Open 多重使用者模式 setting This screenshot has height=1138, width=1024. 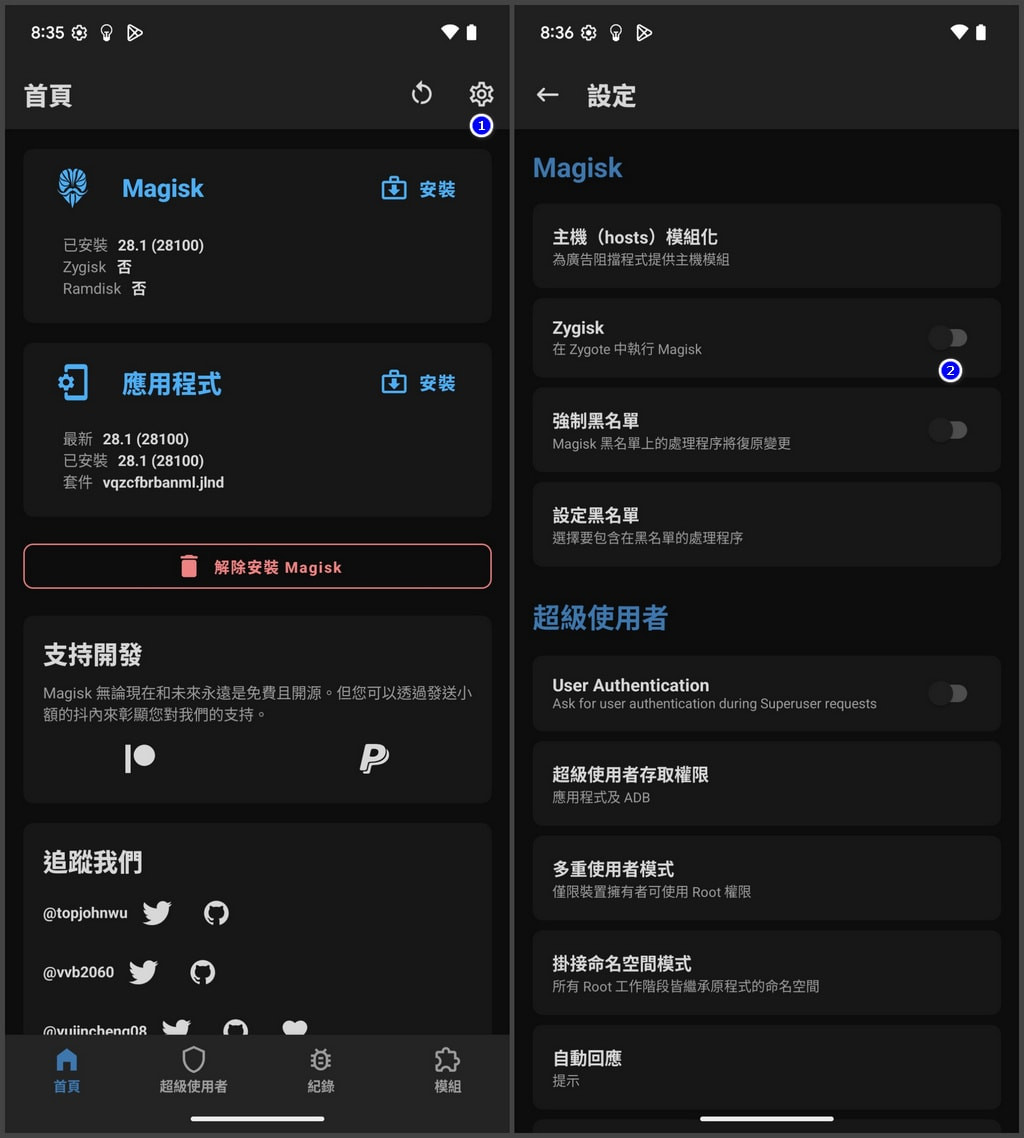[766, 879]
